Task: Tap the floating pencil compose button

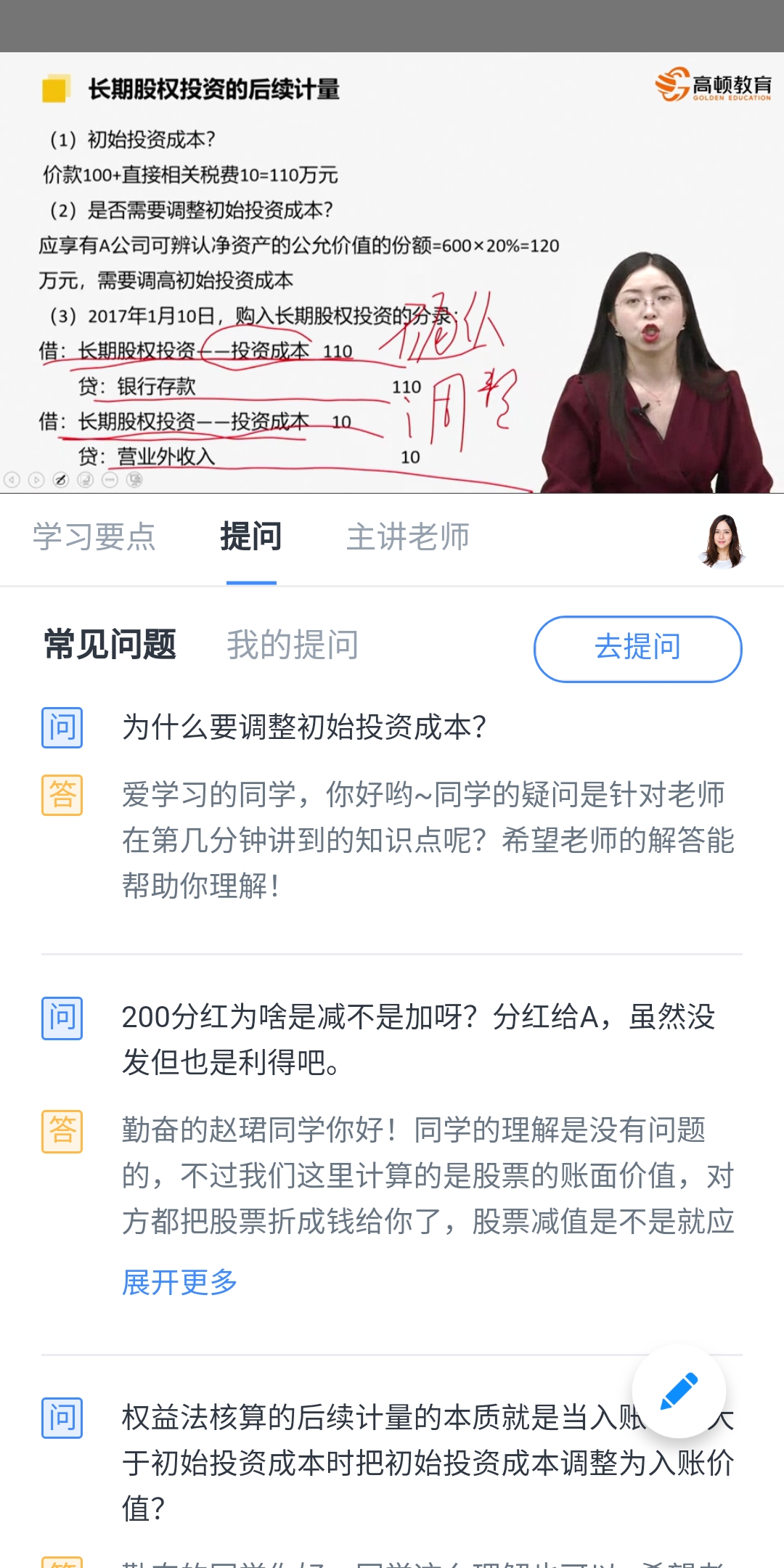Action: pyautogui.click(x=679, y=1391)
